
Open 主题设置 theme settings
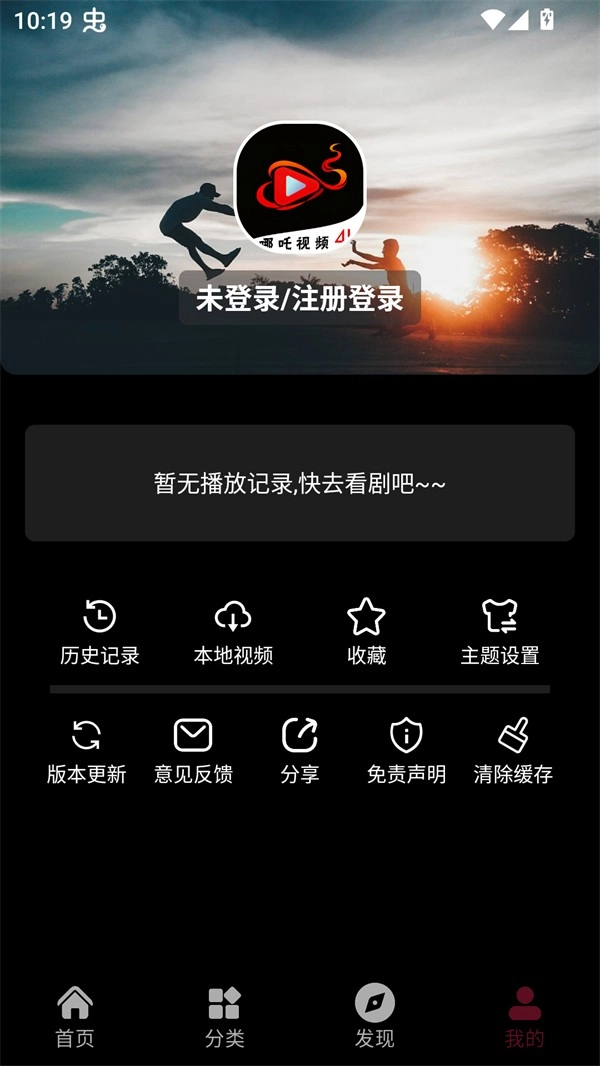pyautogui.click(x=499, y=632)
